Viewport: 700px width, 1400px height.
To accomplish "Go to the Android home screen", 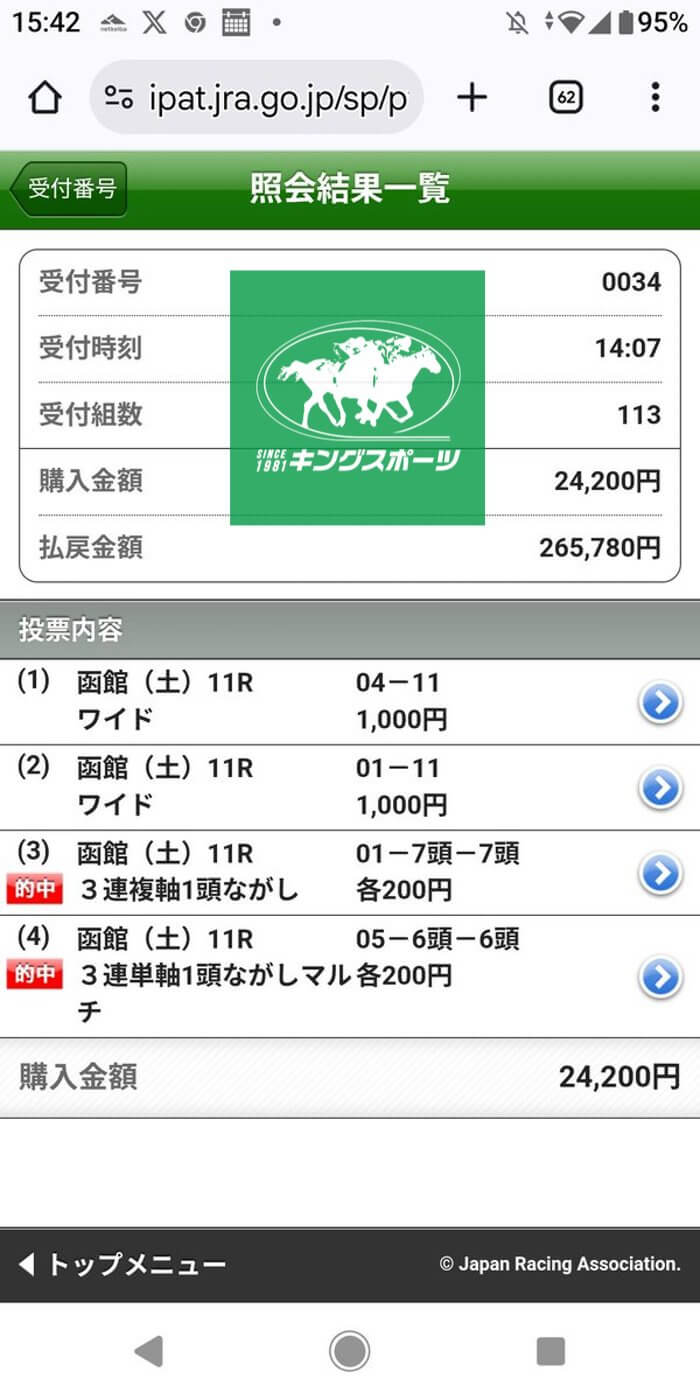I will point(350,1352).
